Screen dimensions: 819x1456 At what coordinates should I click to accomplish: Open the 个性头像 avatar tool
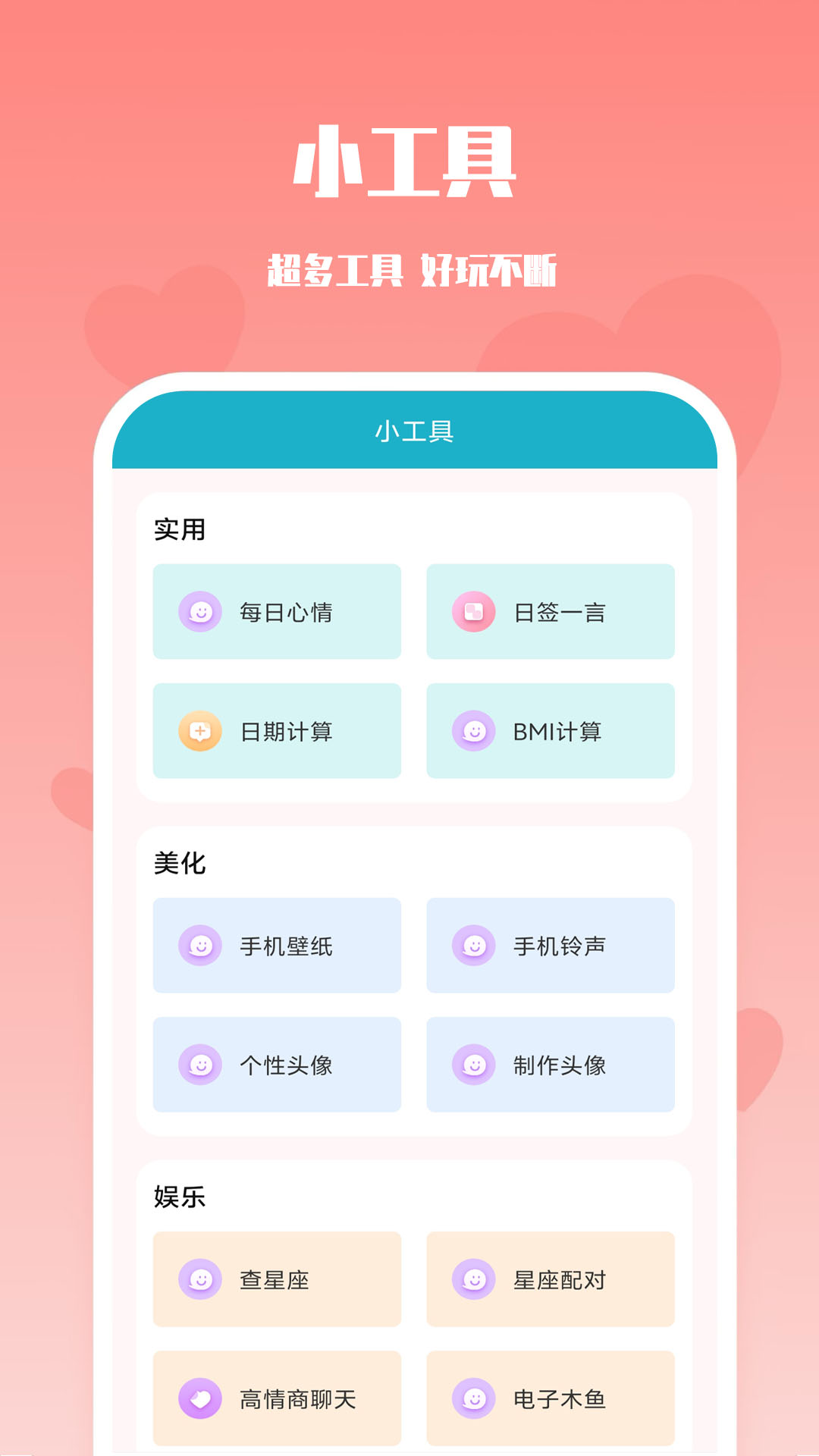(276, 1065)
